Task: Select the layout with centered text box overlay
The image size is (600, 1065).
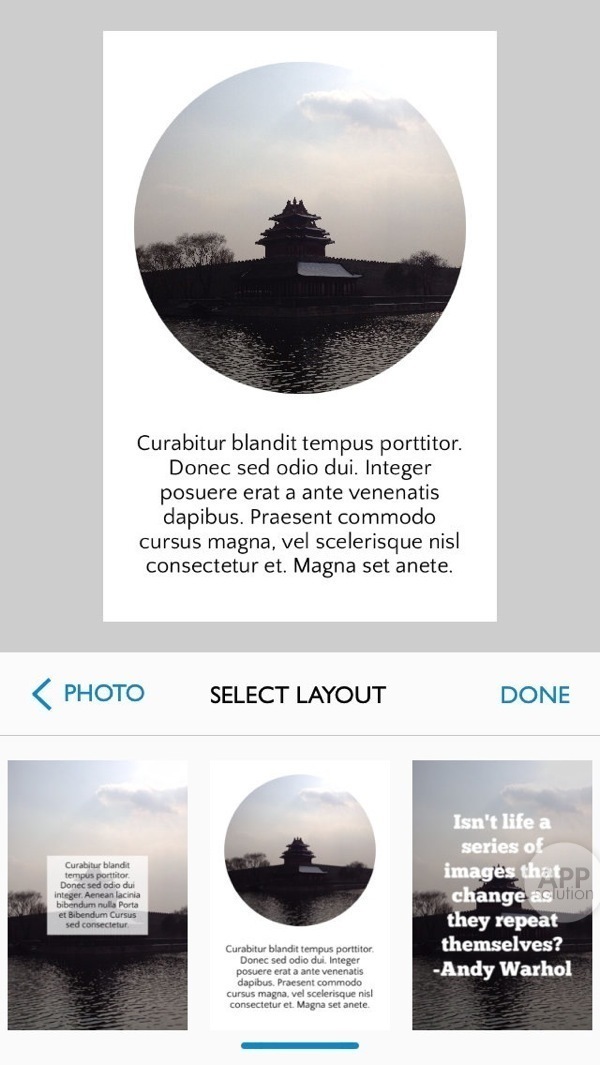Action: tap(98, 895)
